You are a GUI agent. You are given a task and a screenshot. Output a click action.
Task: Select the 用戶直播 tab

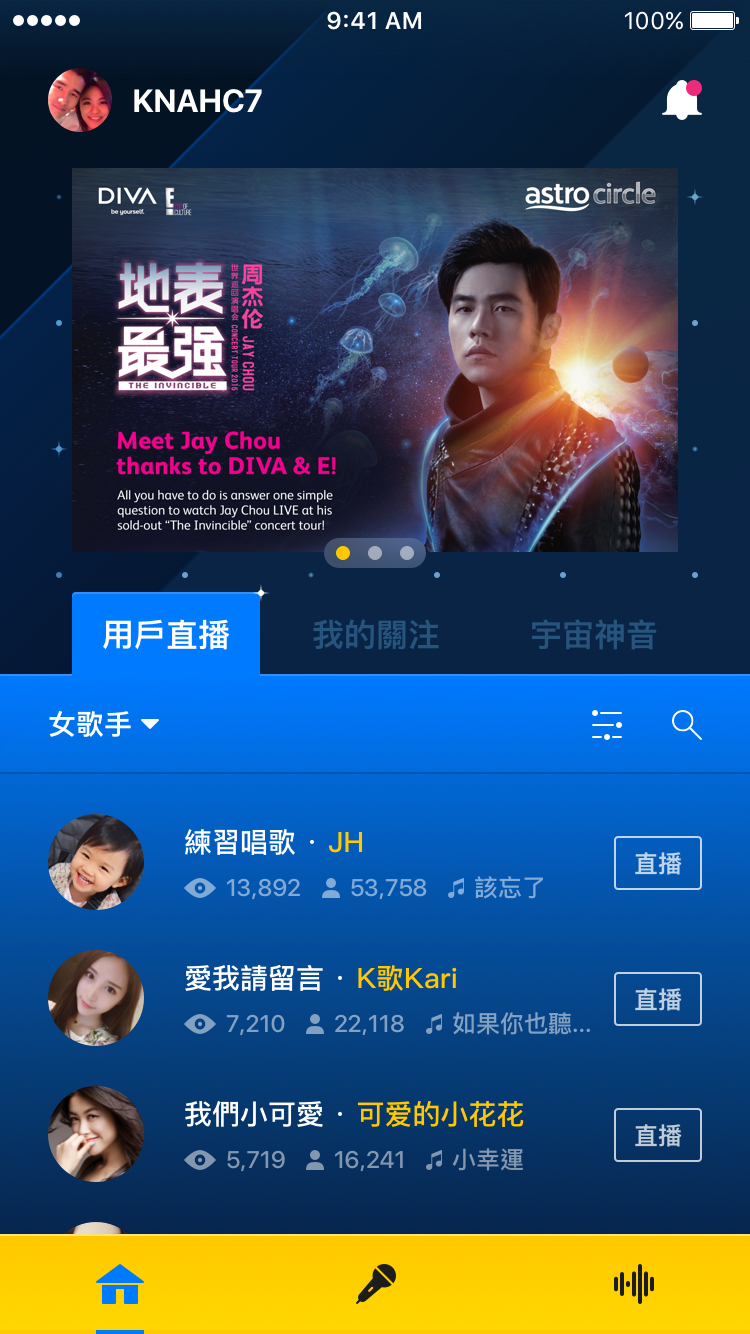tap(166, 635)
